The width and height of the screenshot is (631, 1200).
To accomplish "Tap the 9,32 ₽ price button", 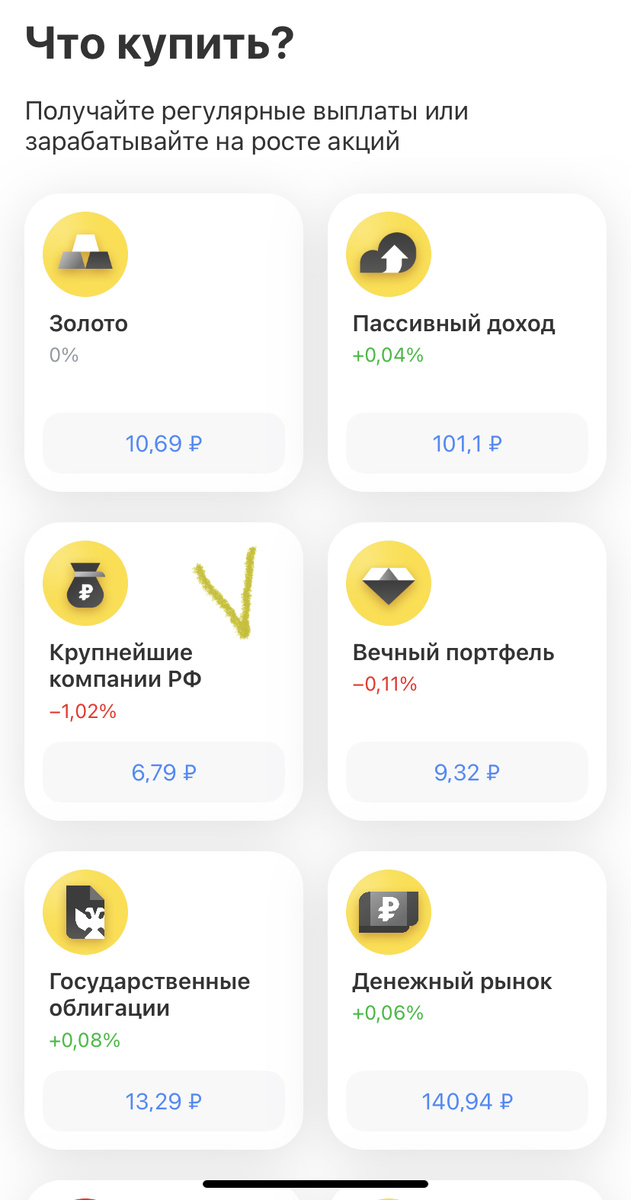I will click(x=467, y=772).
